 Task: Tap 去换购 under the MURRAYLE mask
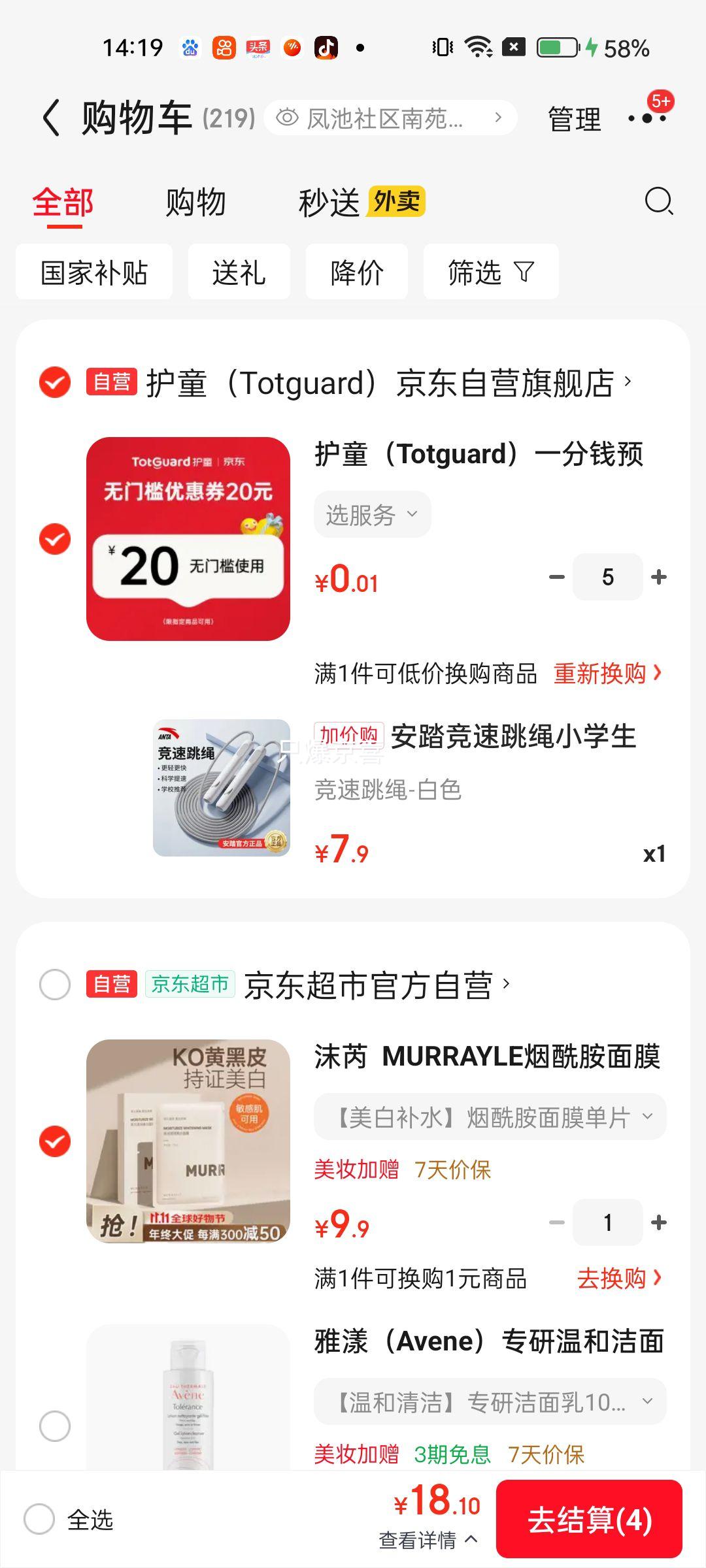pyautogui.click(x=618, y=1278)
